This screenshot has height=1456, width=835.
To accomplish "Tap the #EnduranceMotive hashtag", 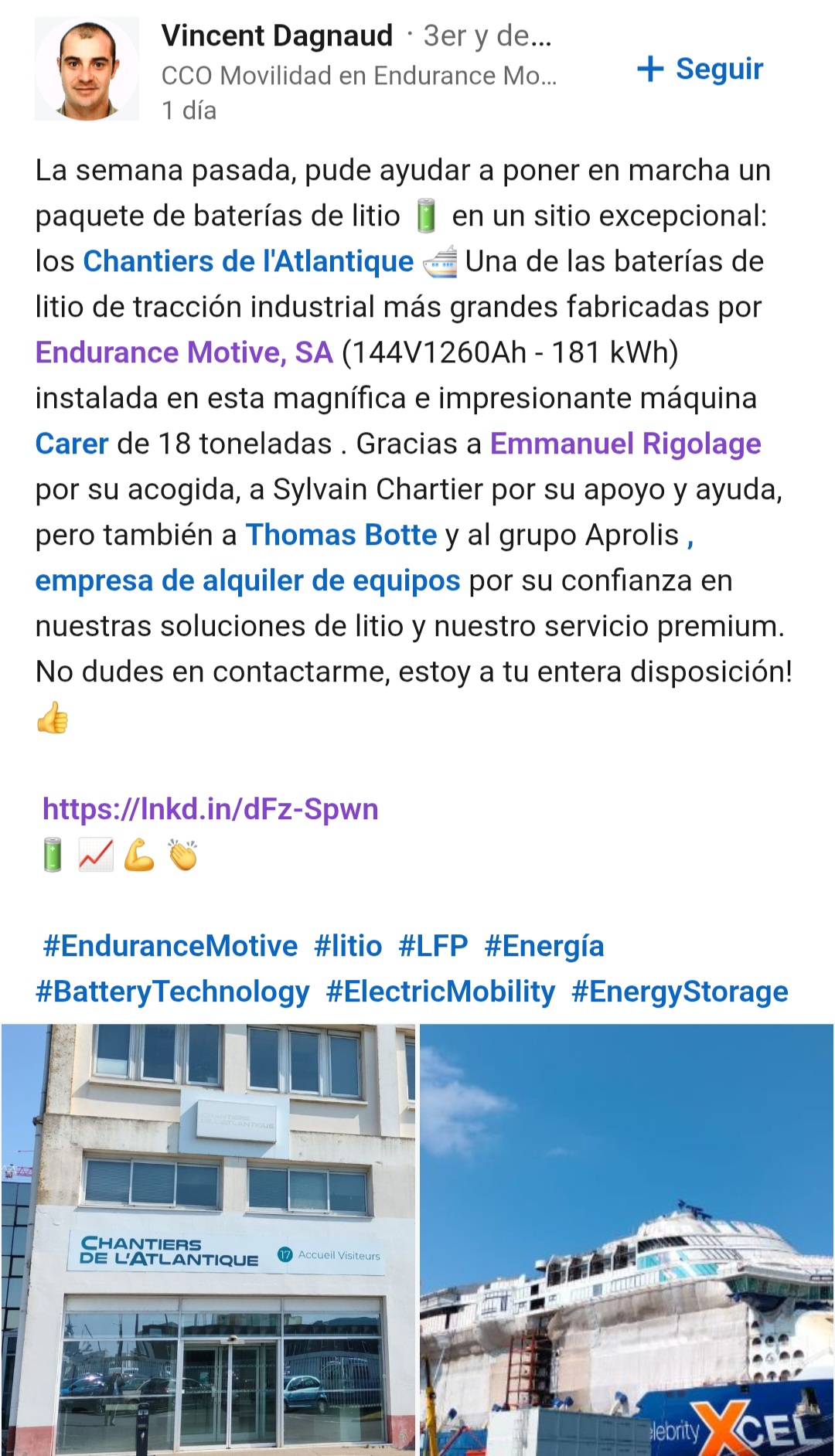I will [170, 946].
